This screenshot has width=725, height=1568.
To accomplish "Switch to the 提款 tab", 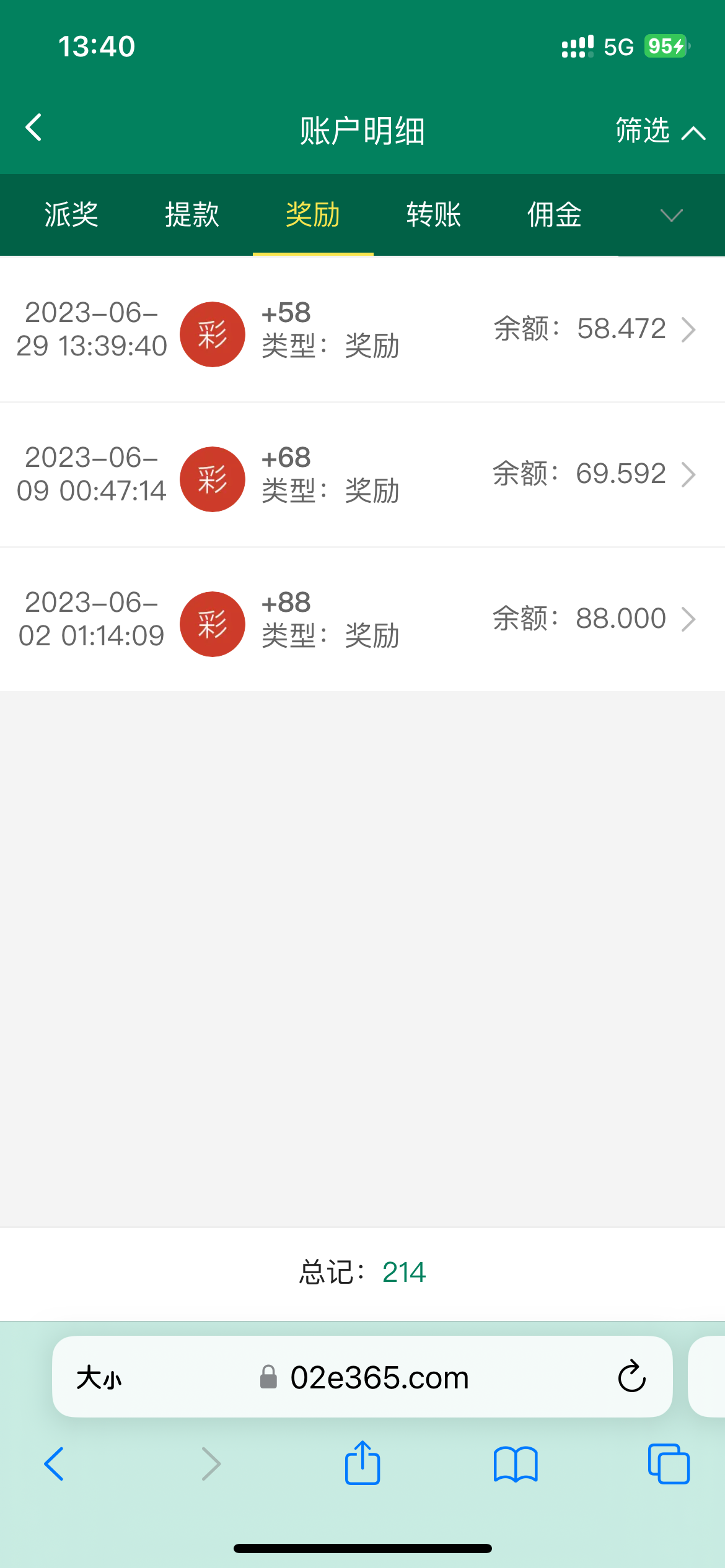I will (x=192, y=215).
